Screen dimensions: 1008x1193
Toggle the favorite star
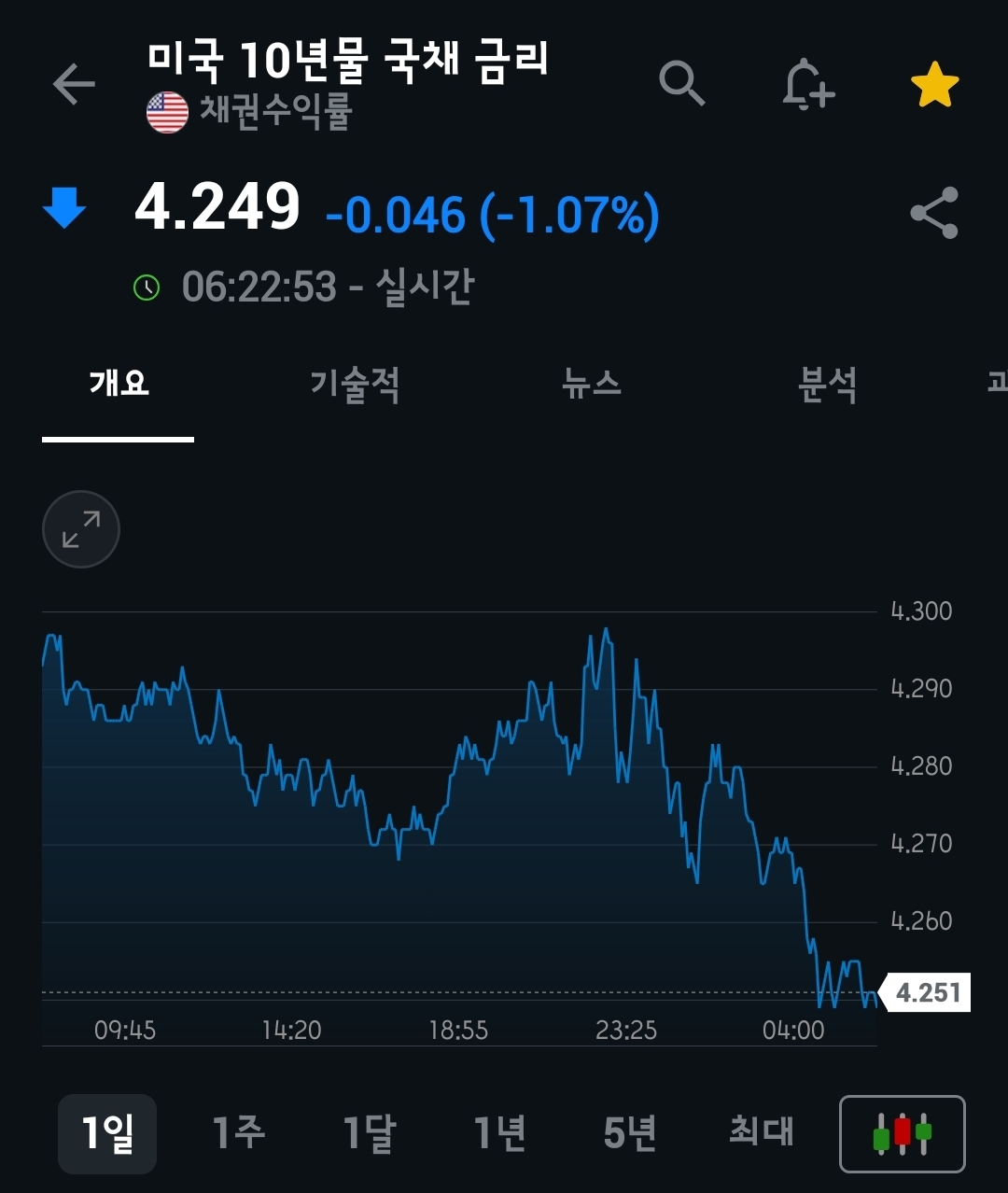(934, 86)
